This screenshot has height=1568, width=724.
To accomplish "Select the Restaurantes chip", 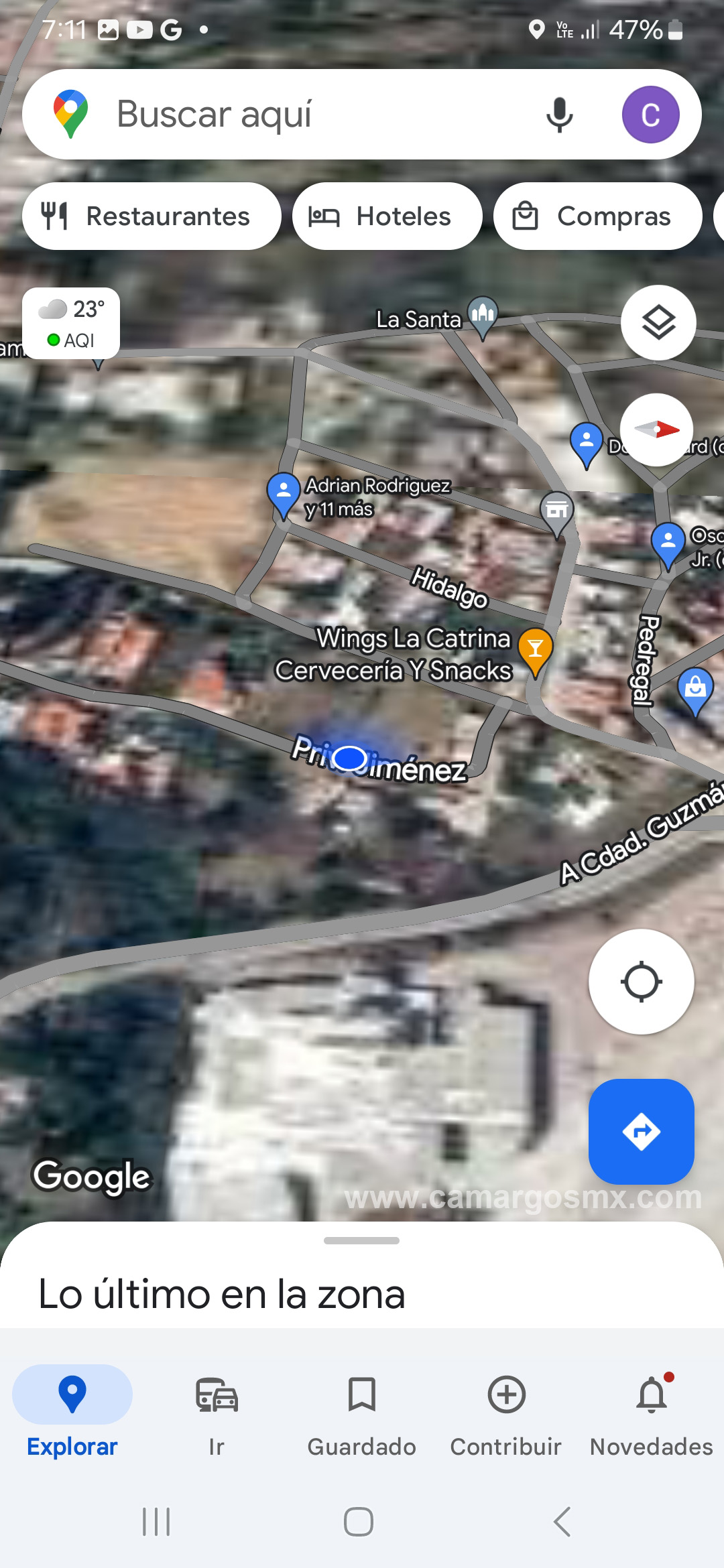I will pos(152,216).
